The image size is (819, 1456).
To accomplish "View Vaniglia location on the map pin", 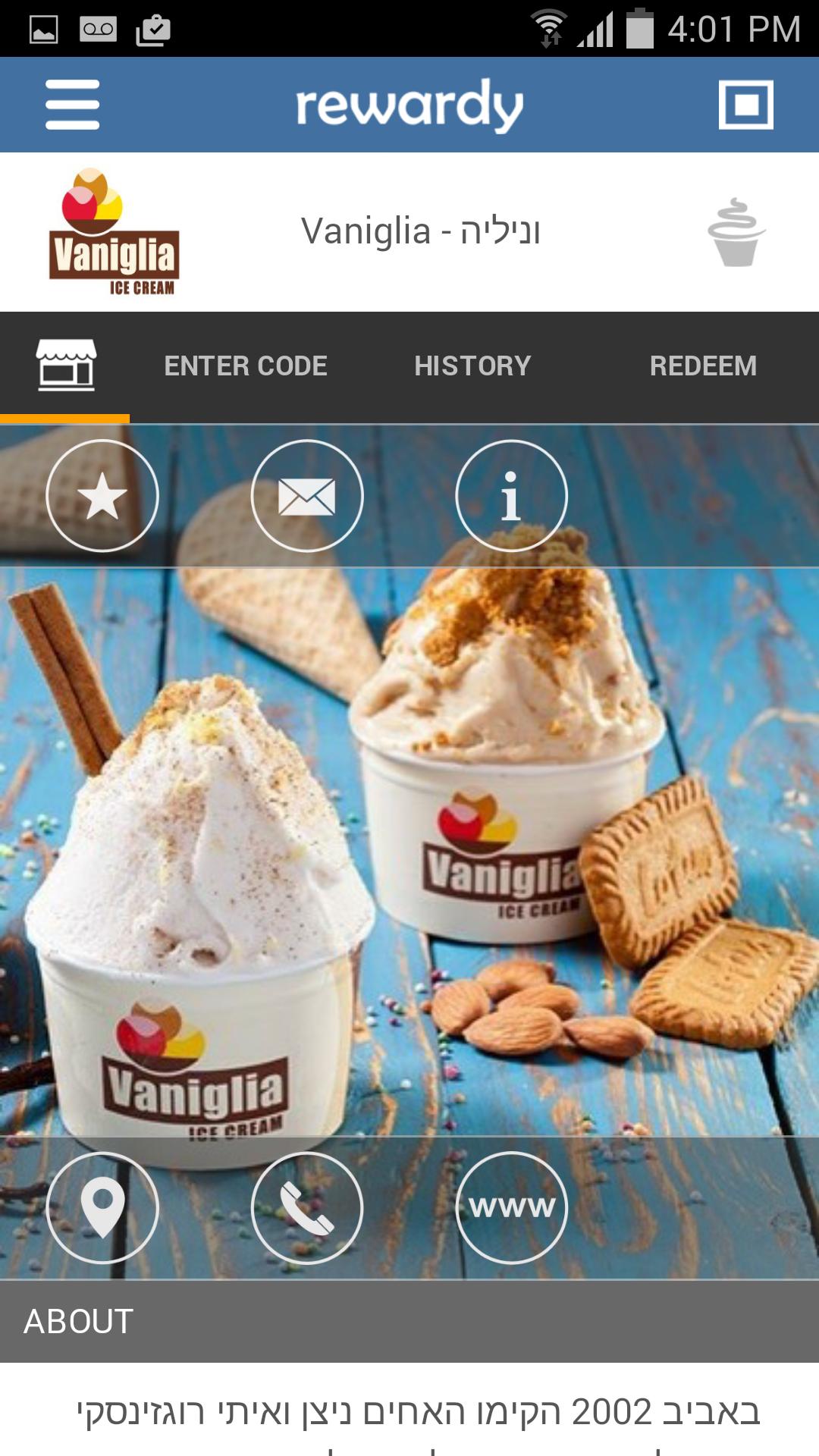I will tap(102, 1207).
